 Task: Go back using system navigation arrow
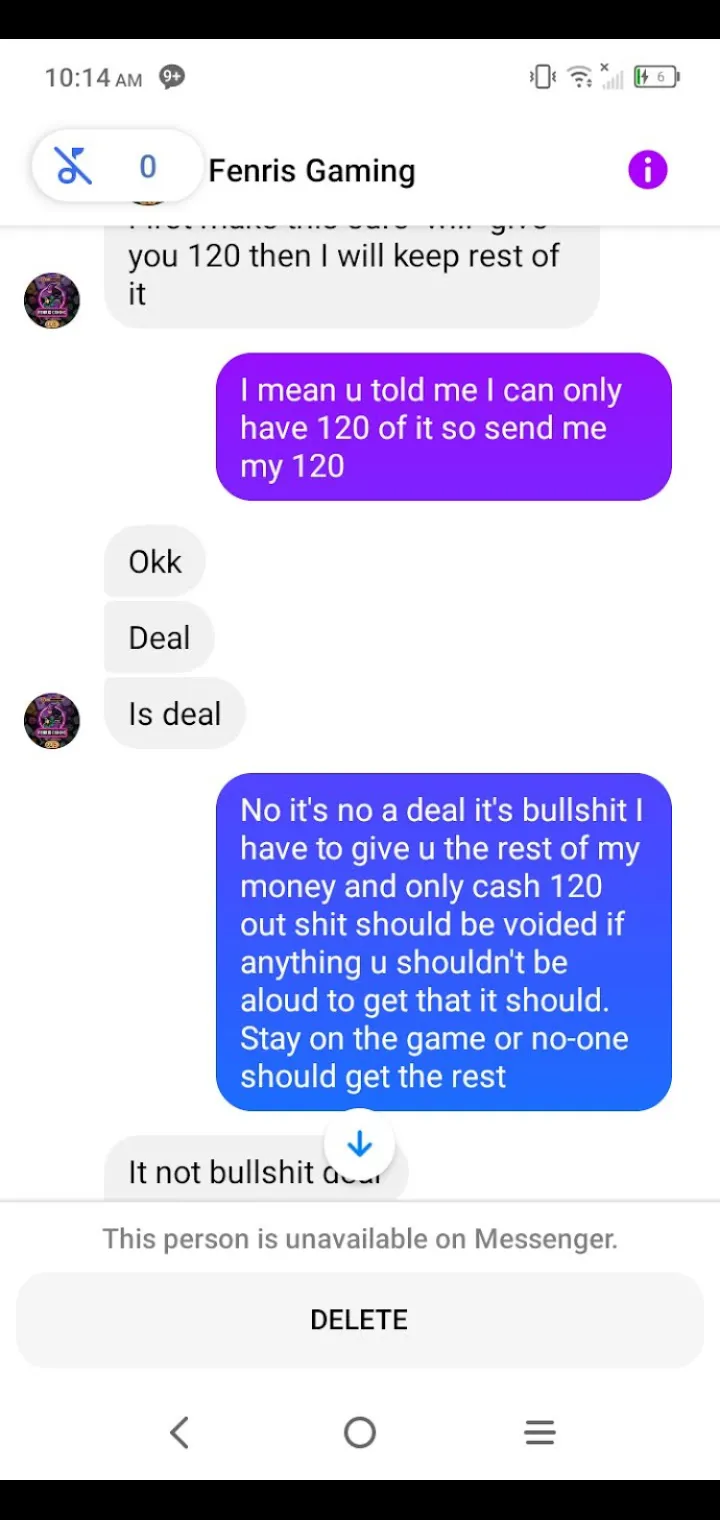[x=180, y=1433]
